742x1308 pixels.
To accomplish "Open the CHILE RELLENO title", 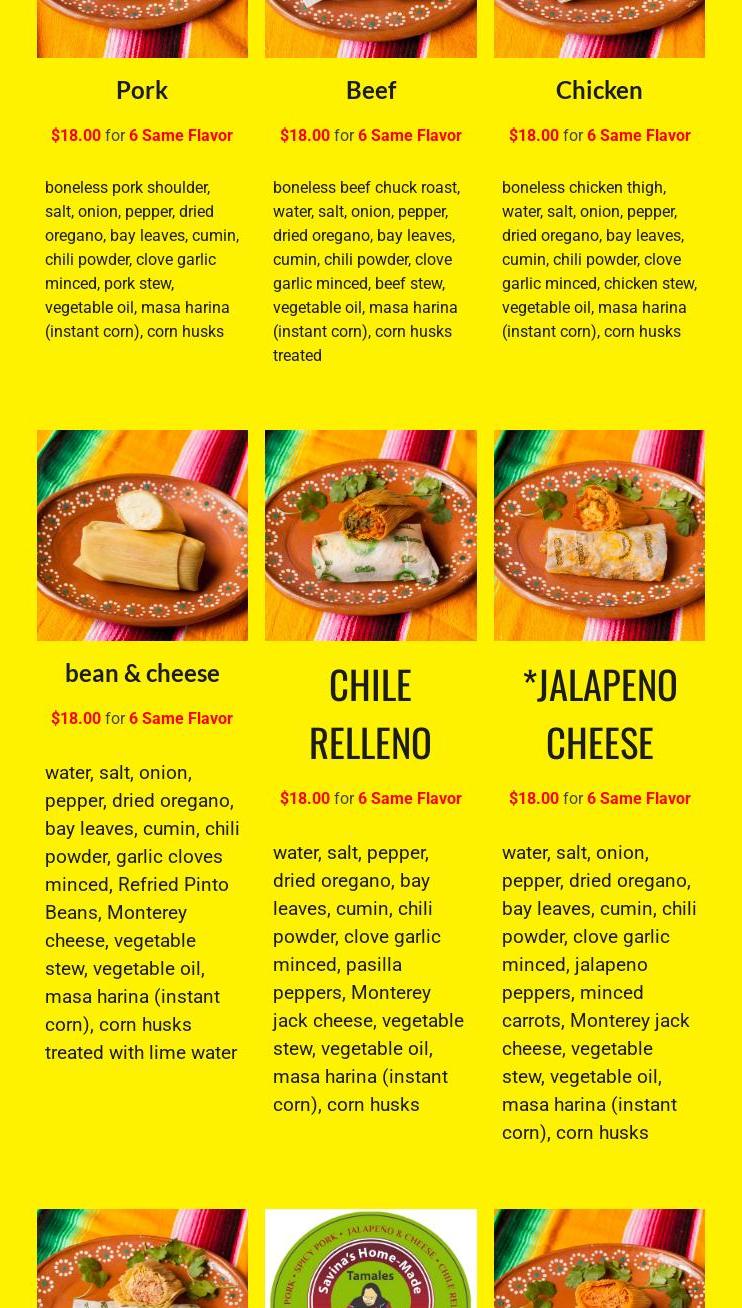I will [x=370, y=713].
